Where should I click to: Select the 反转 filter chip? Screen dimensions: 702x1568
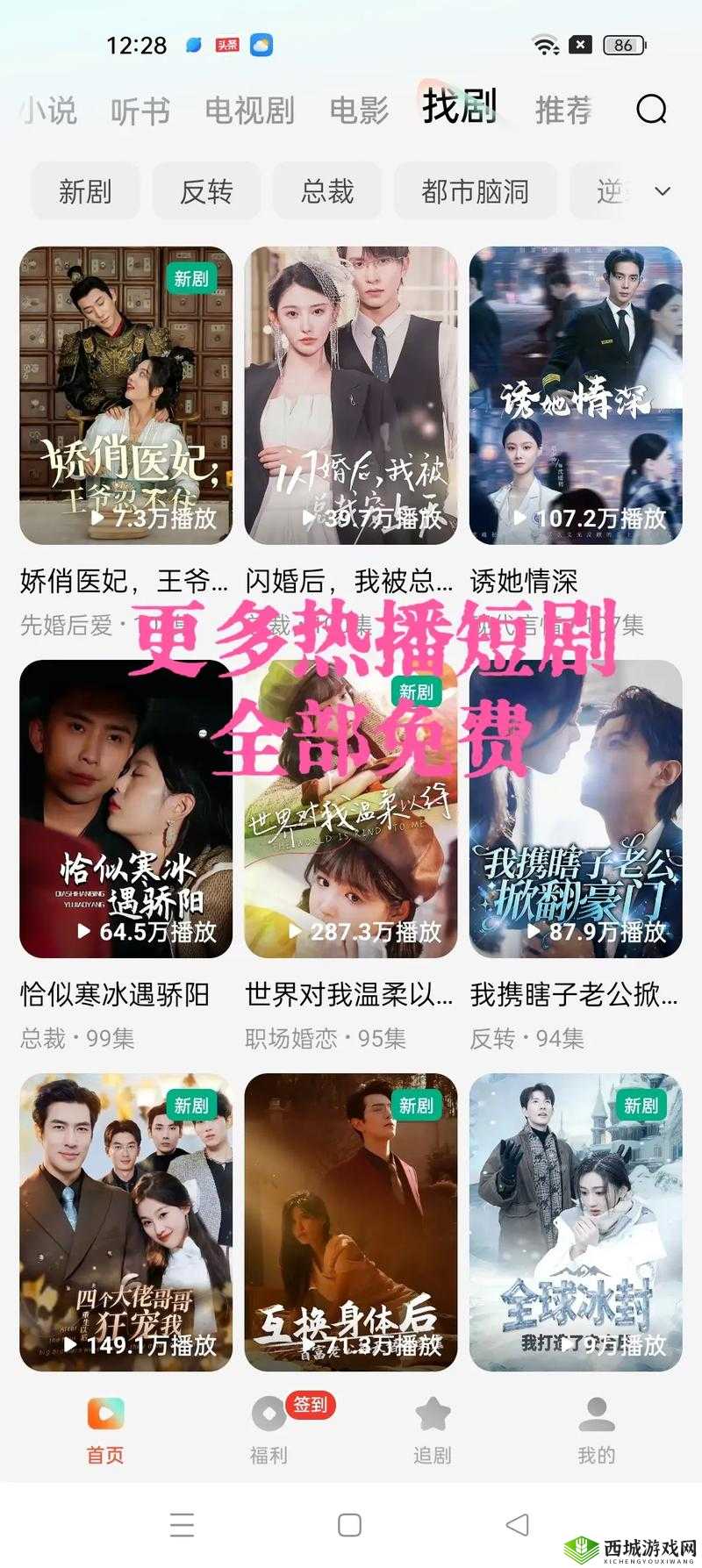(206, 191)
